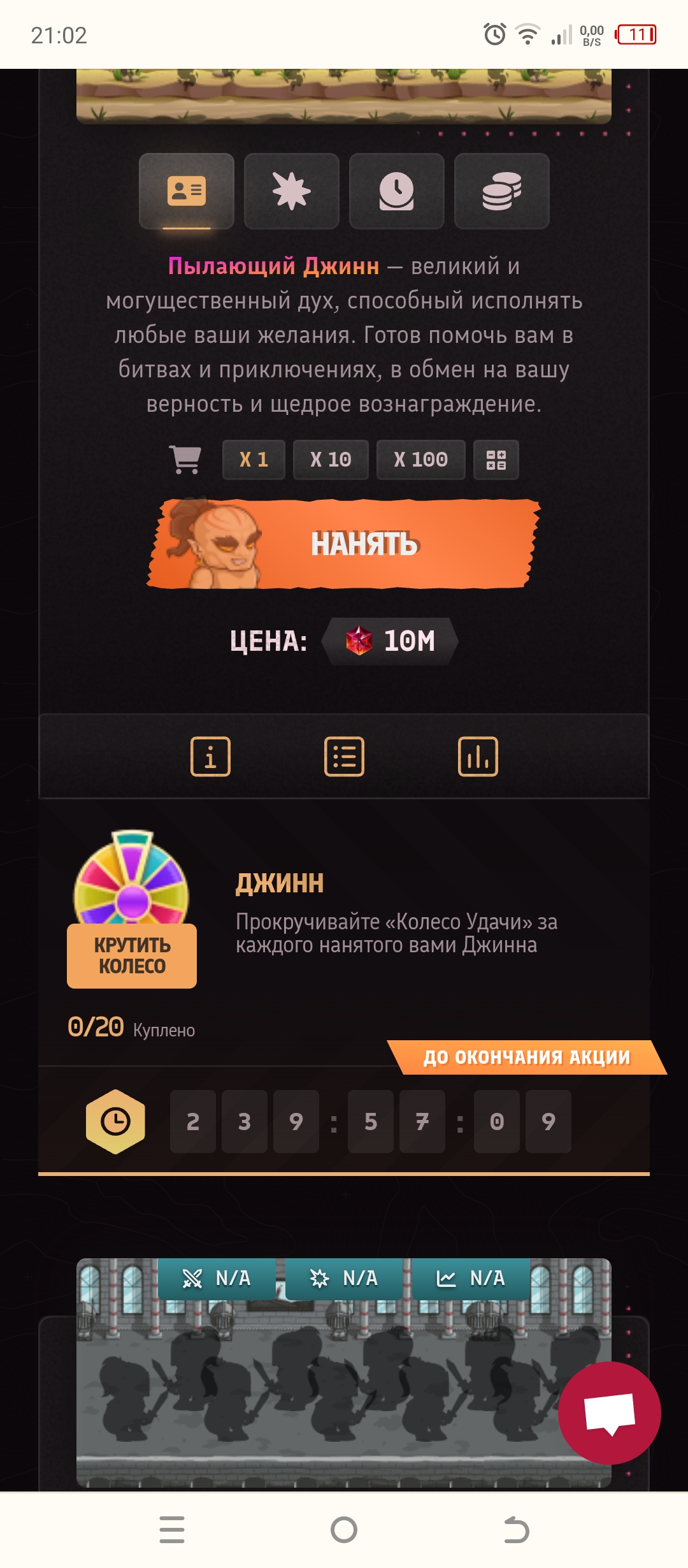Switch to the clock timer tab
688x1568 pixels.
point(396,191)
